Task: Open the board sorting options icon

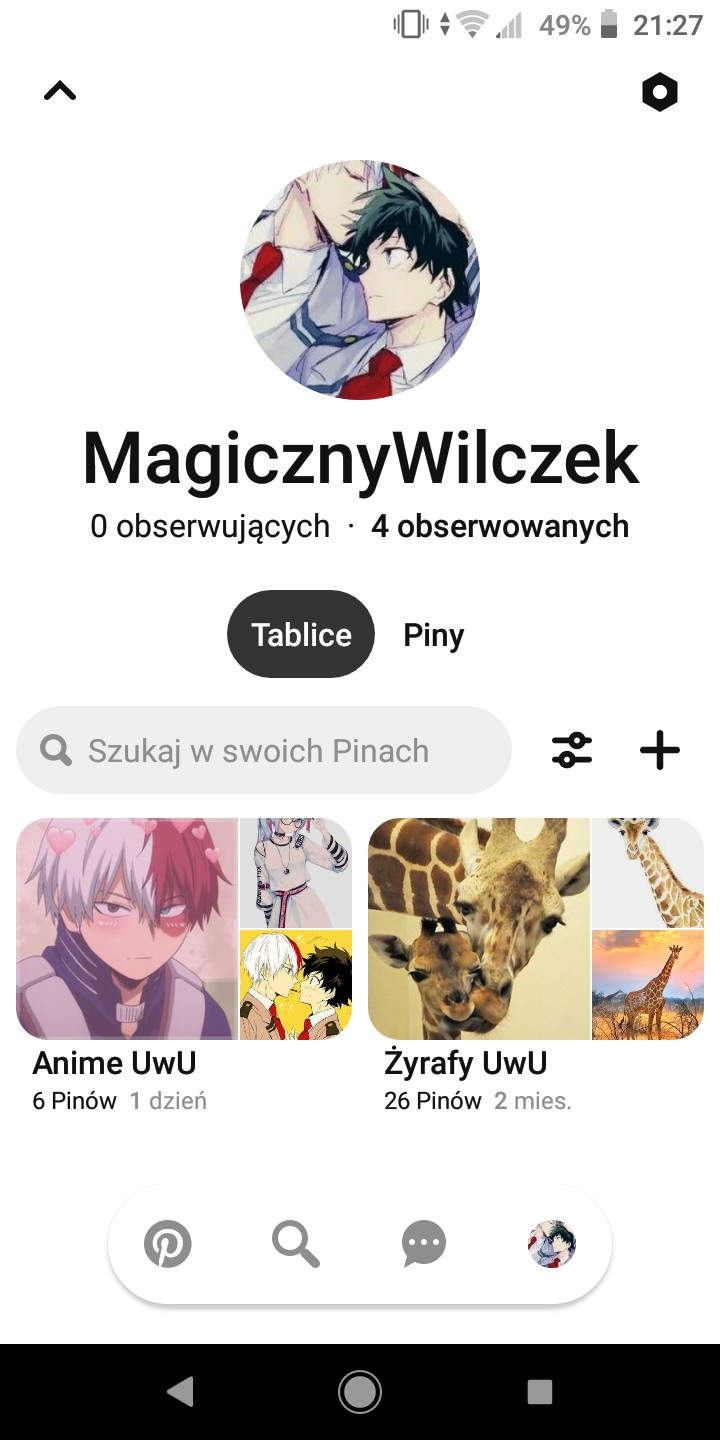Action: pos(572,750)
